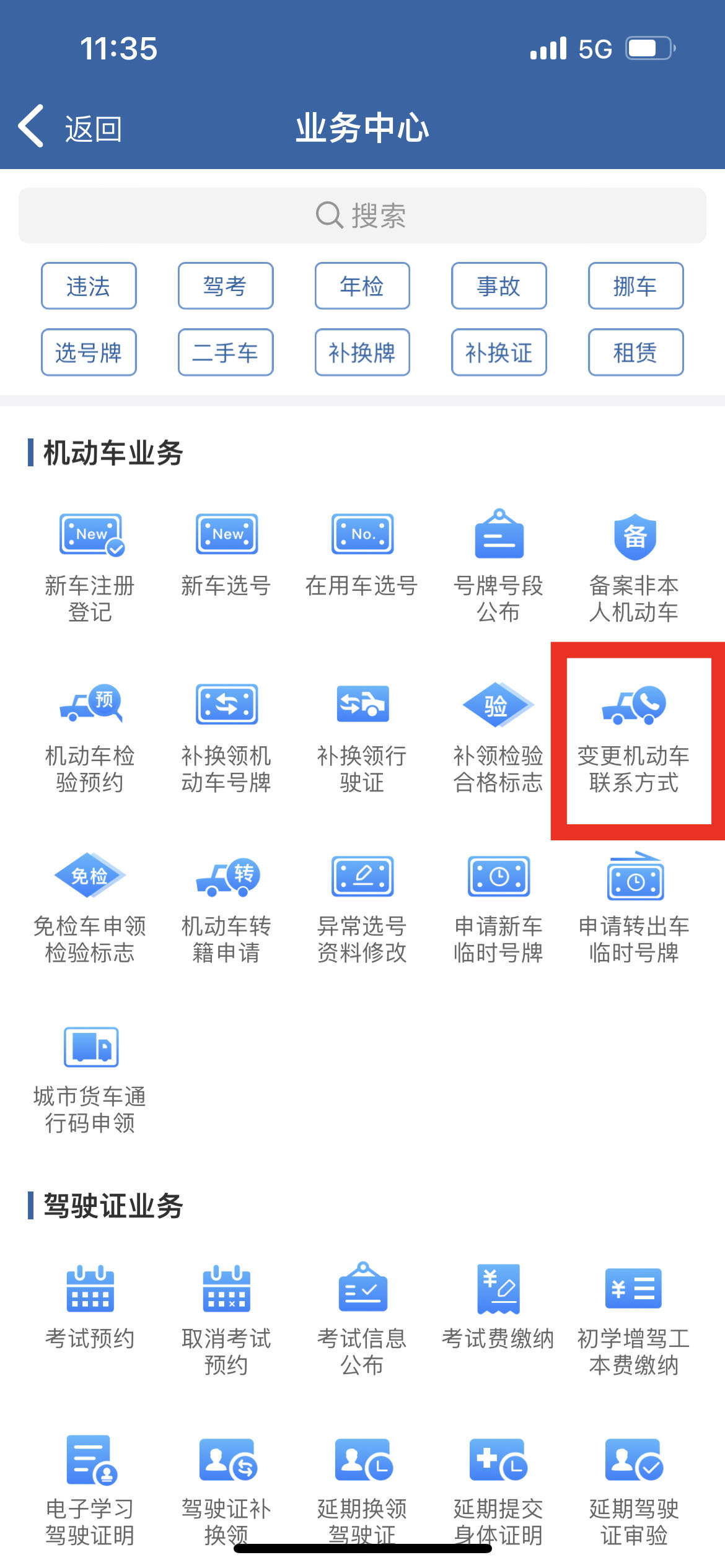Screen dimensions: 725x1568
Task: Select the 年检 chip
Action: click(x=362, y=286)
